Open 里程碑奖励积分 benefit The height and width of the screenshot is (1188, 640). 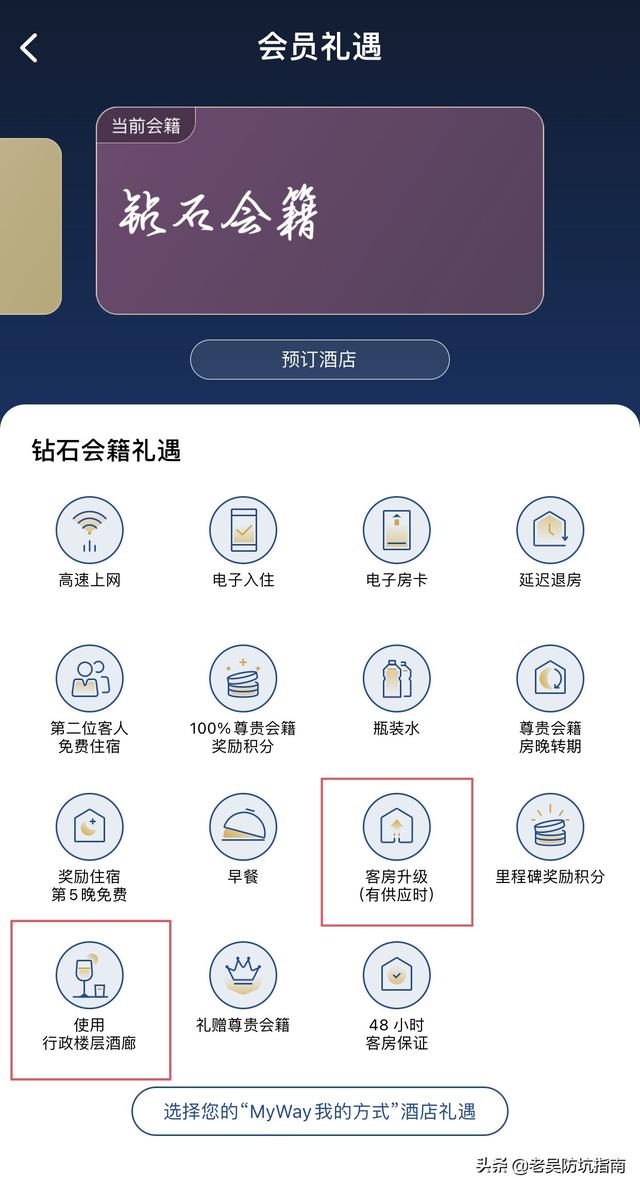(550, 827)
